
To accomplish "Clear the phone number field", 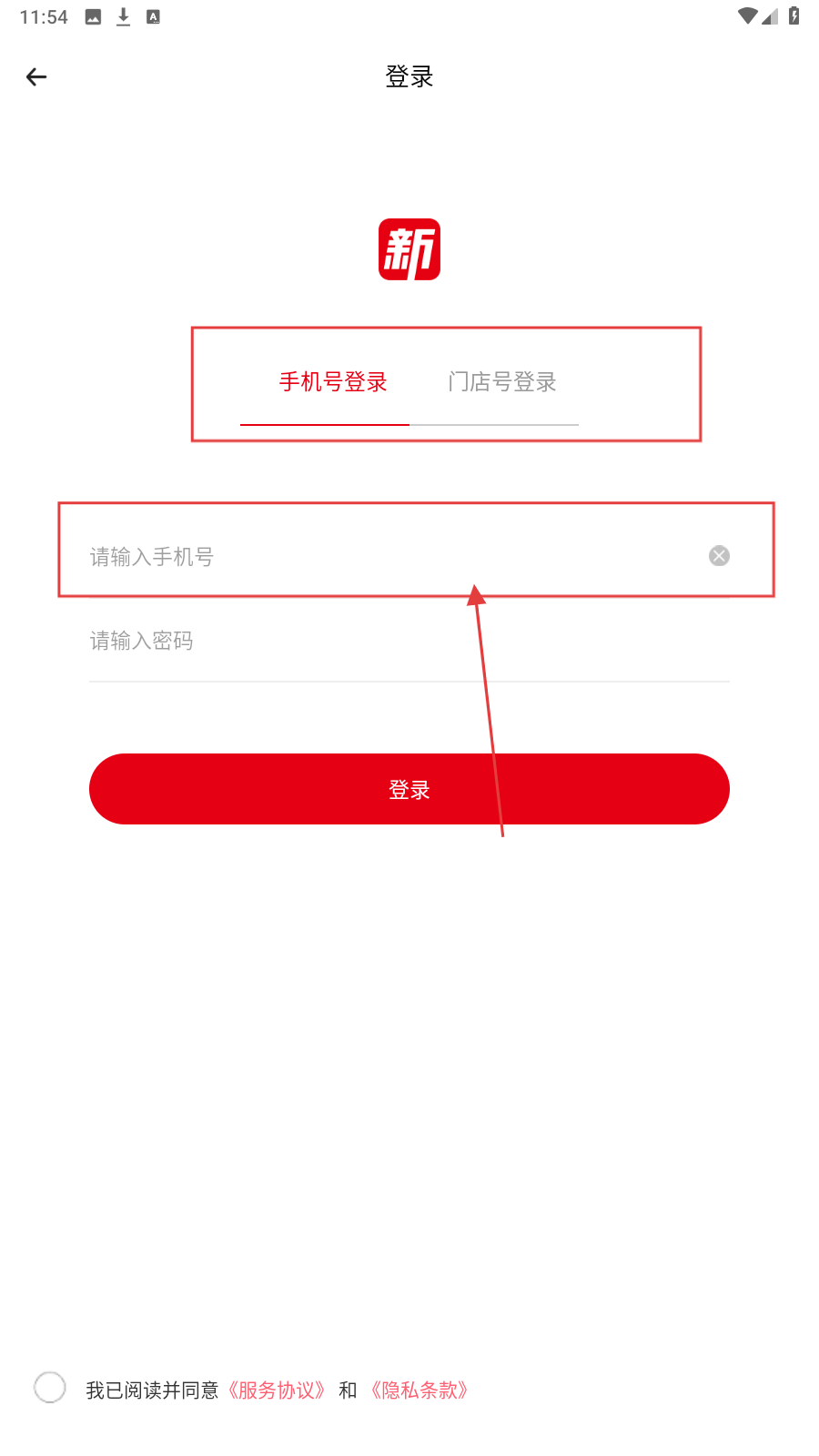I will point(719,556).
